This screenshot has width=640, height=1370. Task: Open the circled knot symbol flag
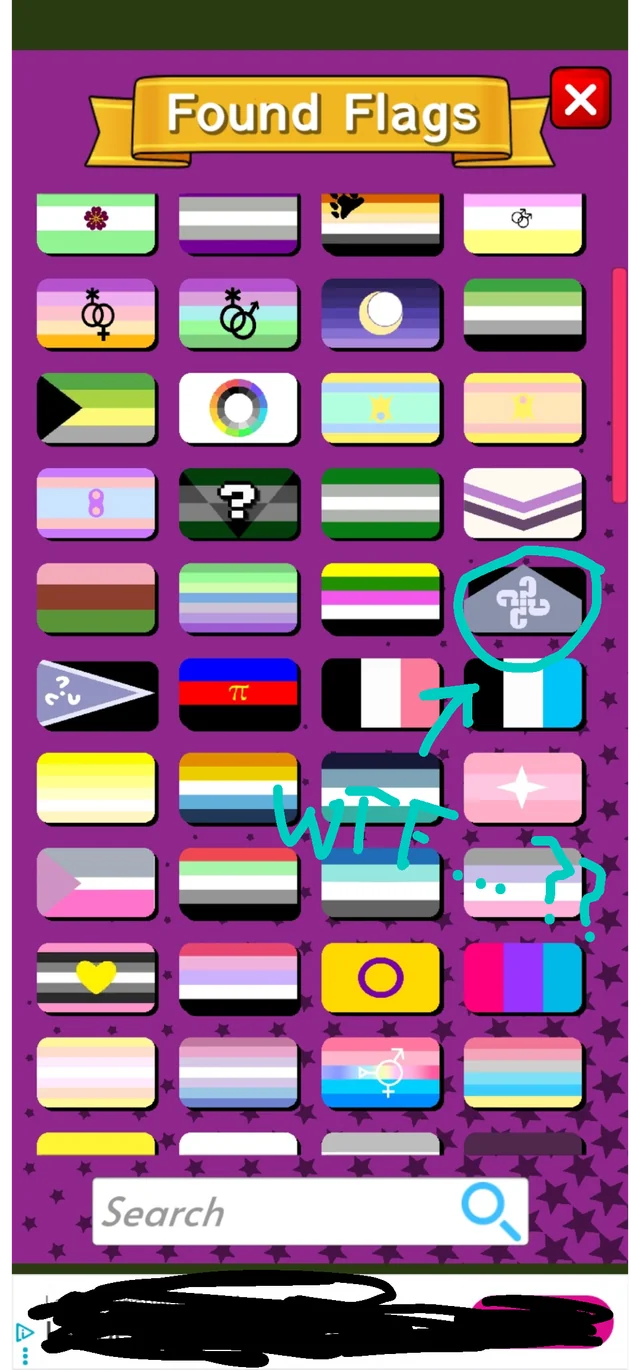[x=523, y=600]
